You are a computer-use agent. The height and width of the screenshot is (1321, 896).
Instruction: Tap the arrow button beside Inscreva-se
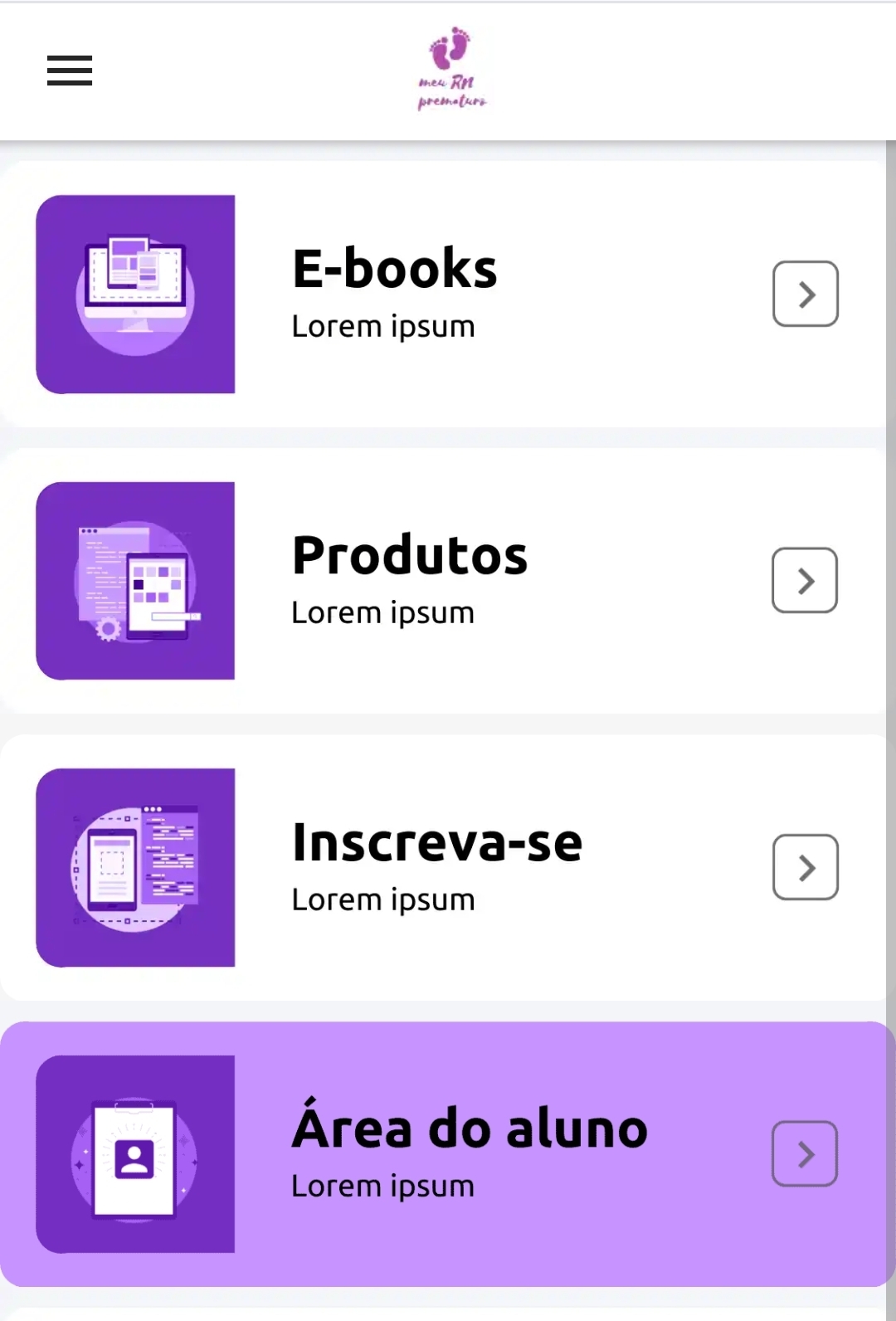click(x=805, y=867)
